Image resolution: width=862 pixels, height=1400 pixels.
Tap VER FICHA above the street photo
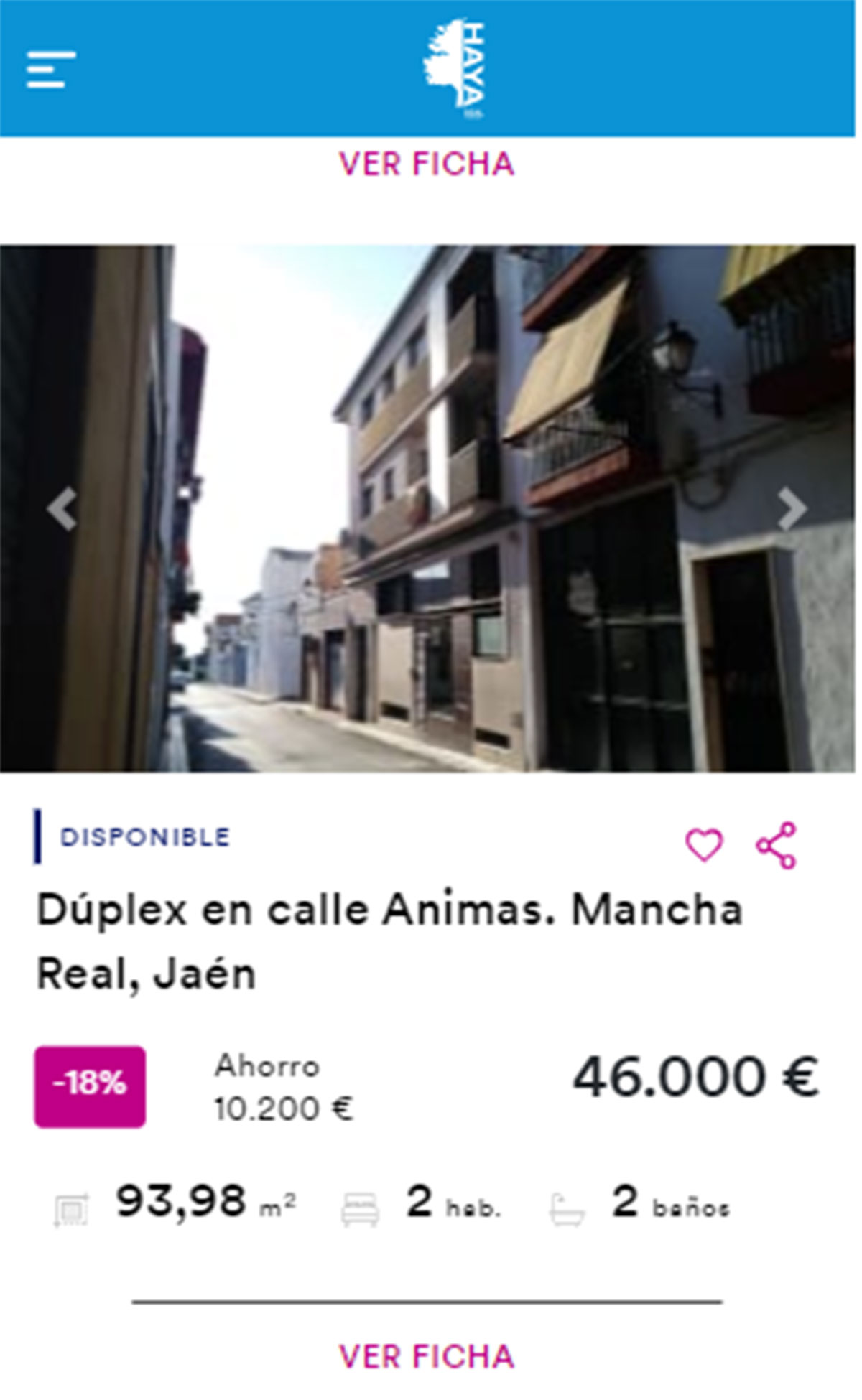[x=427, y=164]
